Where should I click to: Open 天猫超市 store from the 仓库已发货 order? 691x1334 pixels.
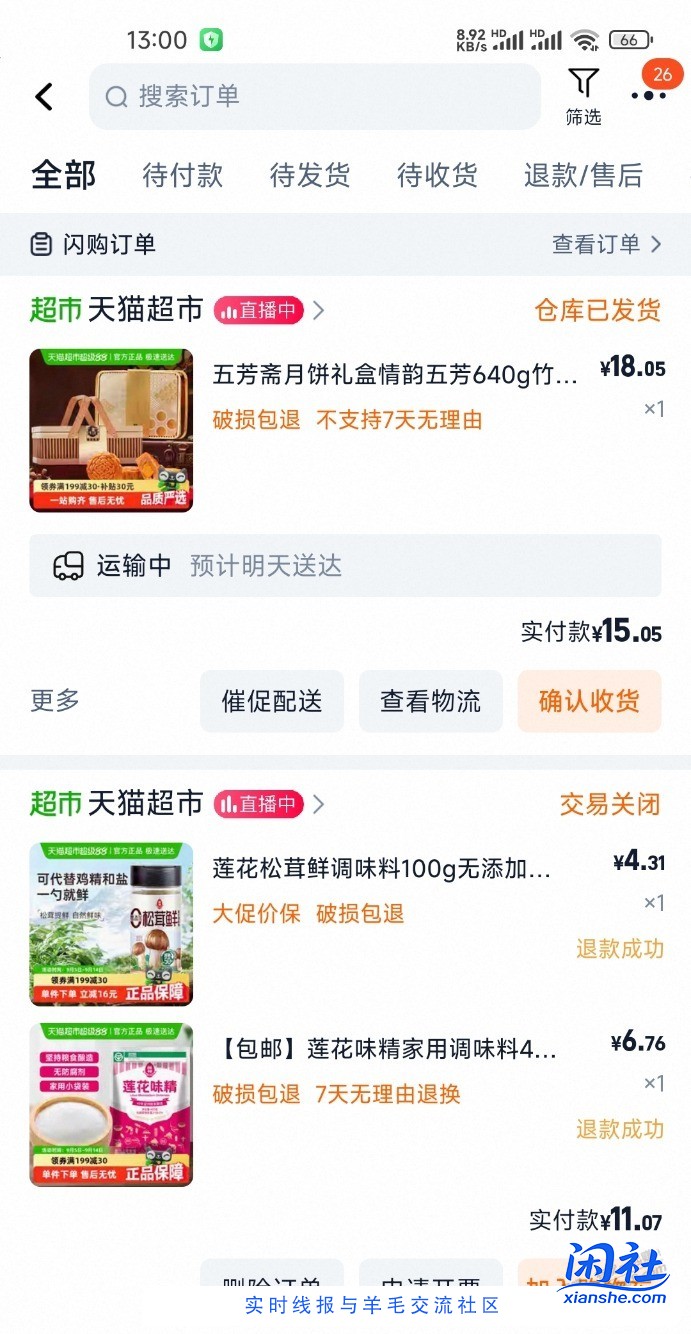[145, 310]
